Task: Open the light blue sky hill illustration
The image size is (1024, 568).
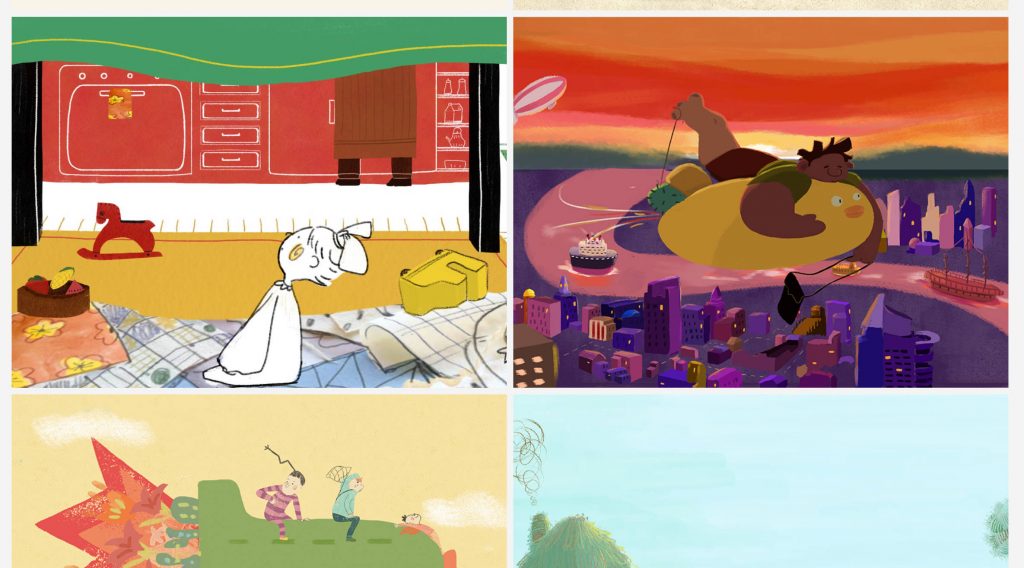Action: tap(760, 482)
